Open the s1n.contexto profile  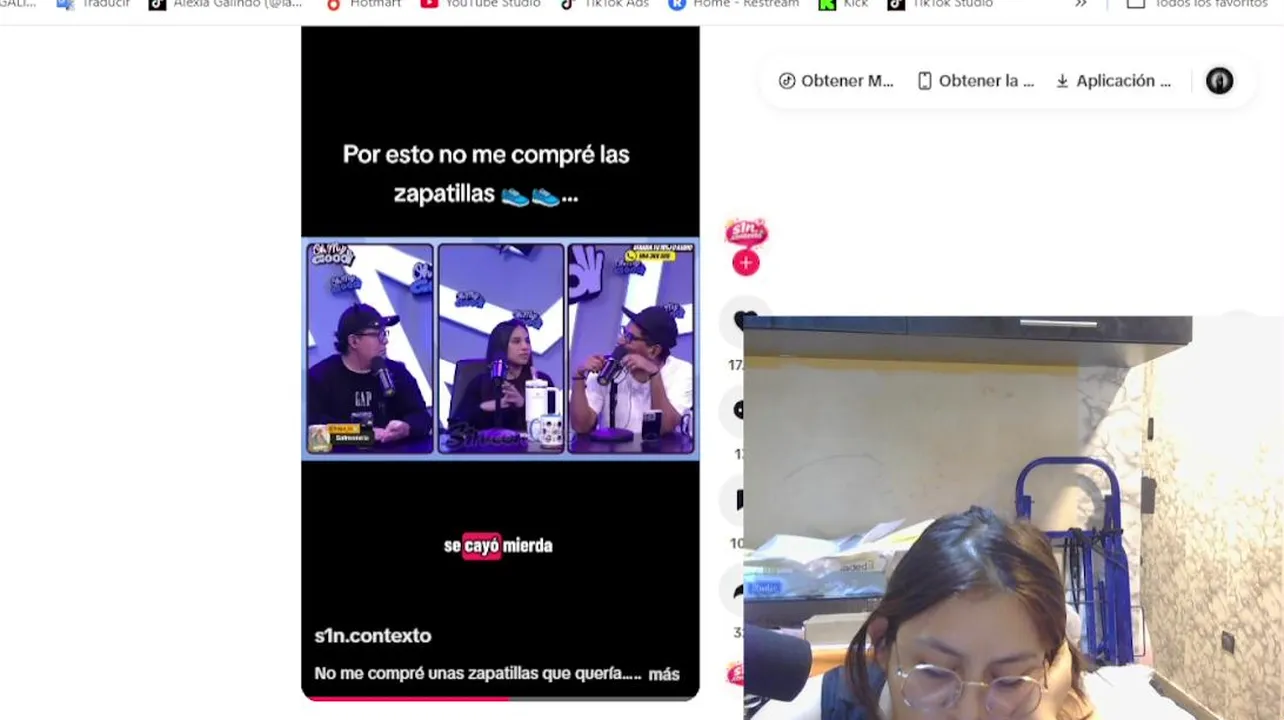[x=373, y=636]
